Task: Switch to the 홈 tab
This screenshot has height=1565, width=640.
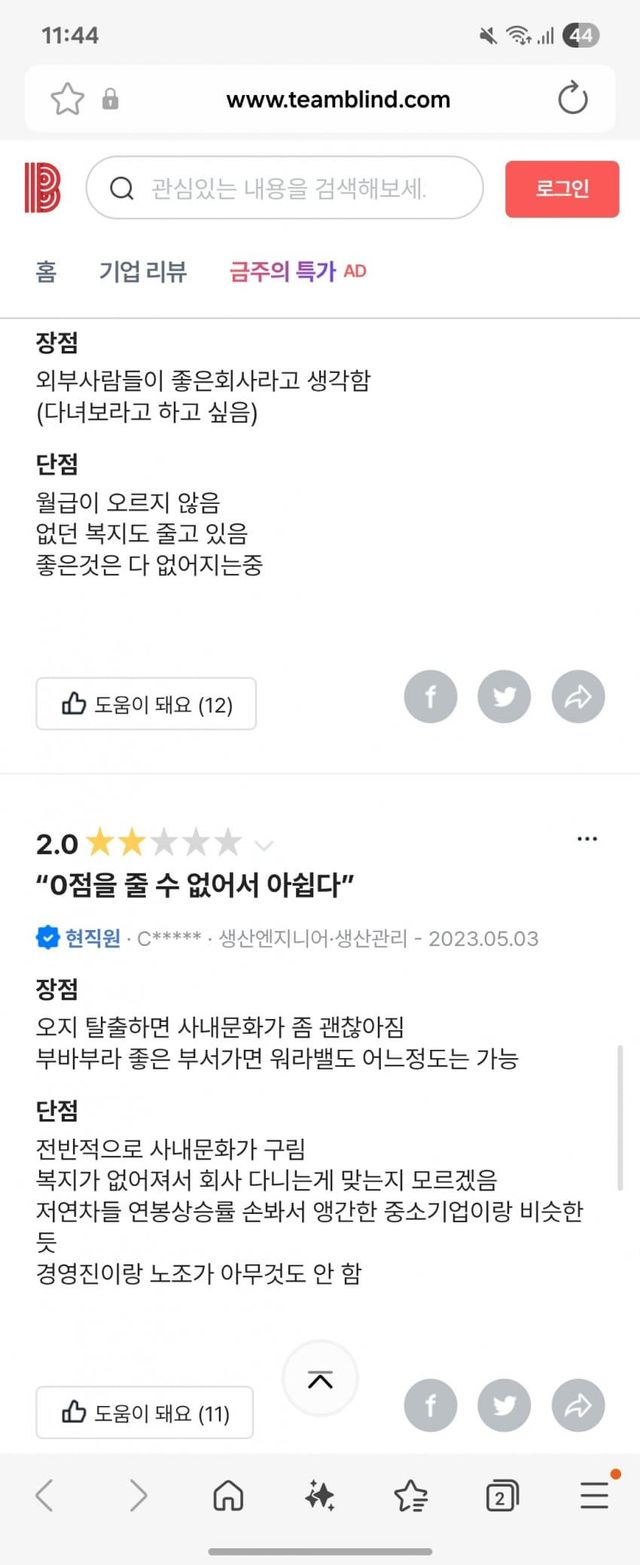Action: pyautogui.click(x=46, y=271)
